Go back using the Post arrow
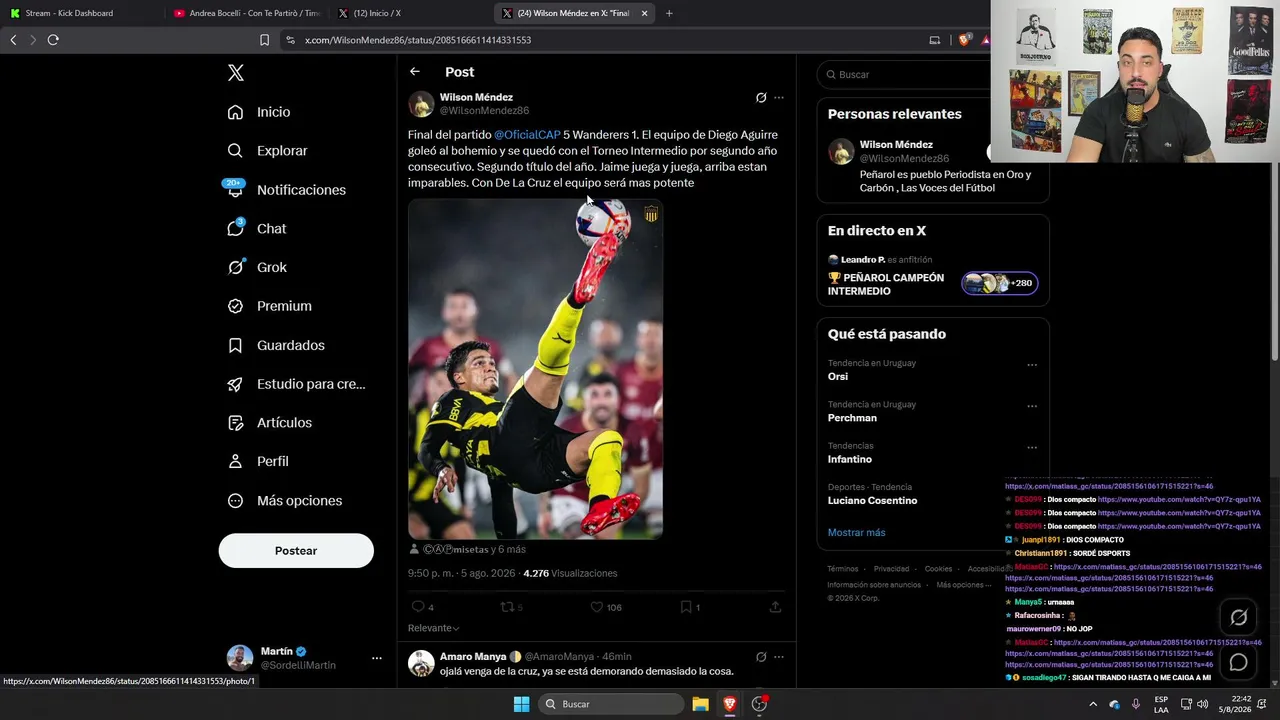This screenshot has height=720, width=1280. coord(414,72)
